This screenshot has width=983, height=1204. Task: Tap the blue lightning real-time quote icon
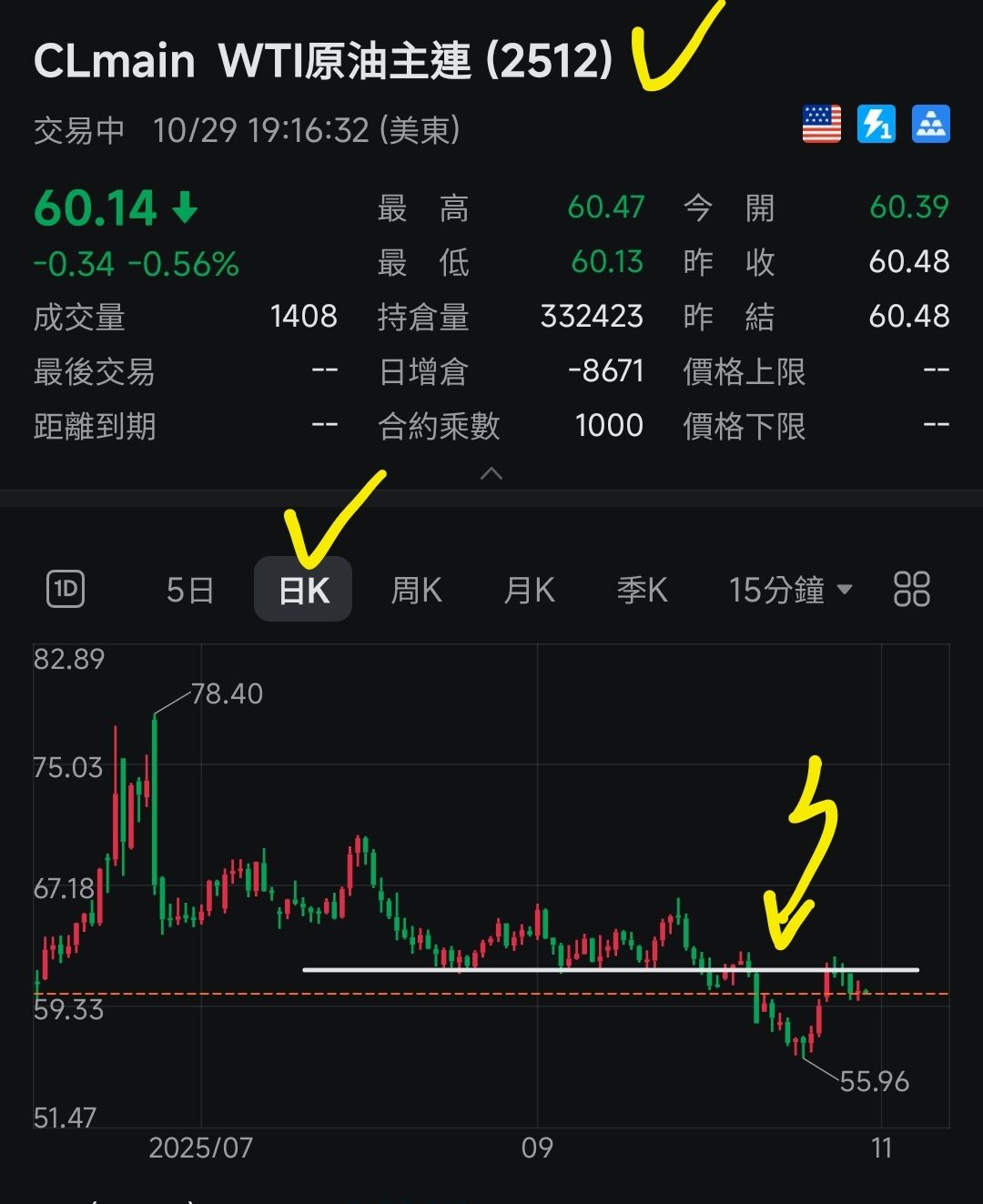click(876, 125)
